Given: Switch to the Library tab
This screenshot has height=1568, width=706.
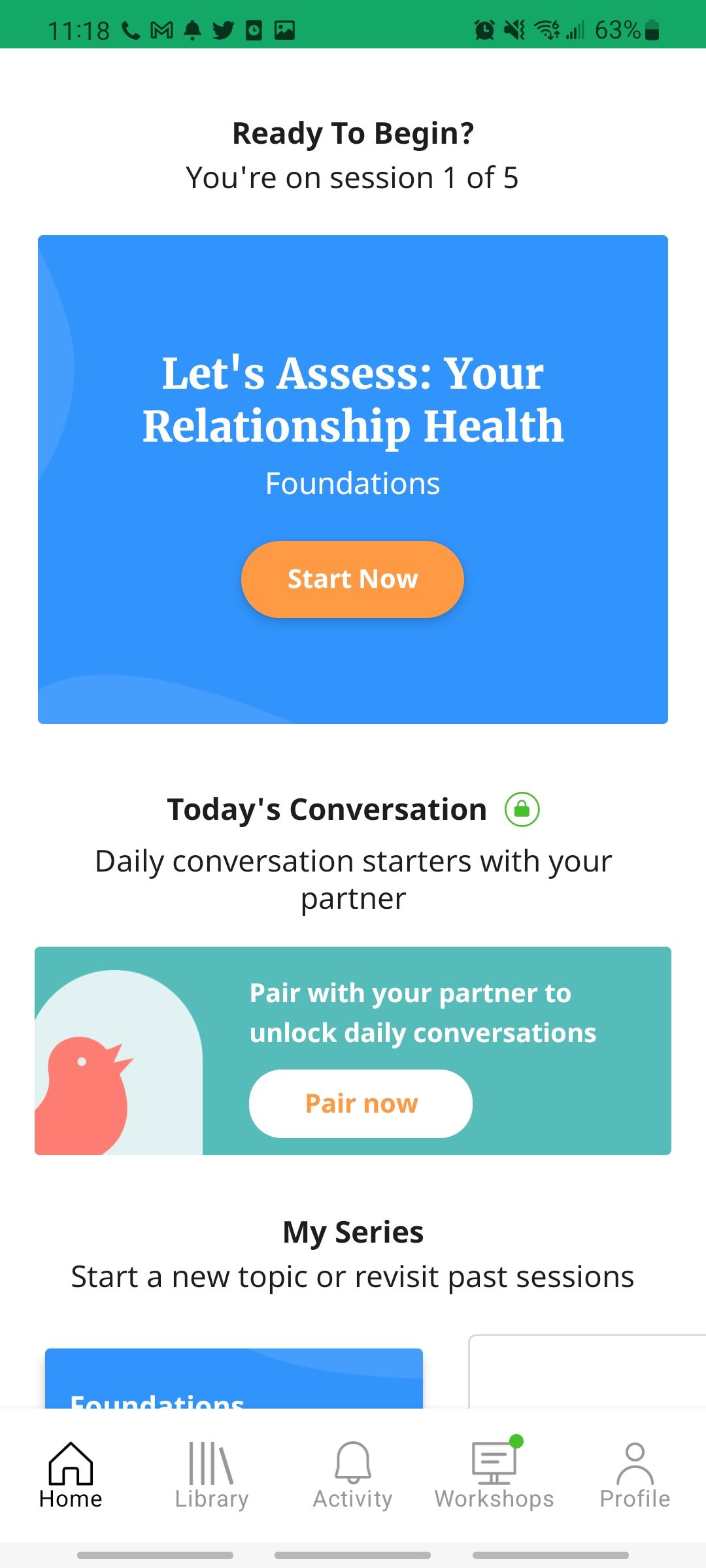Looking at the screenshot, I should [211, 1475].
